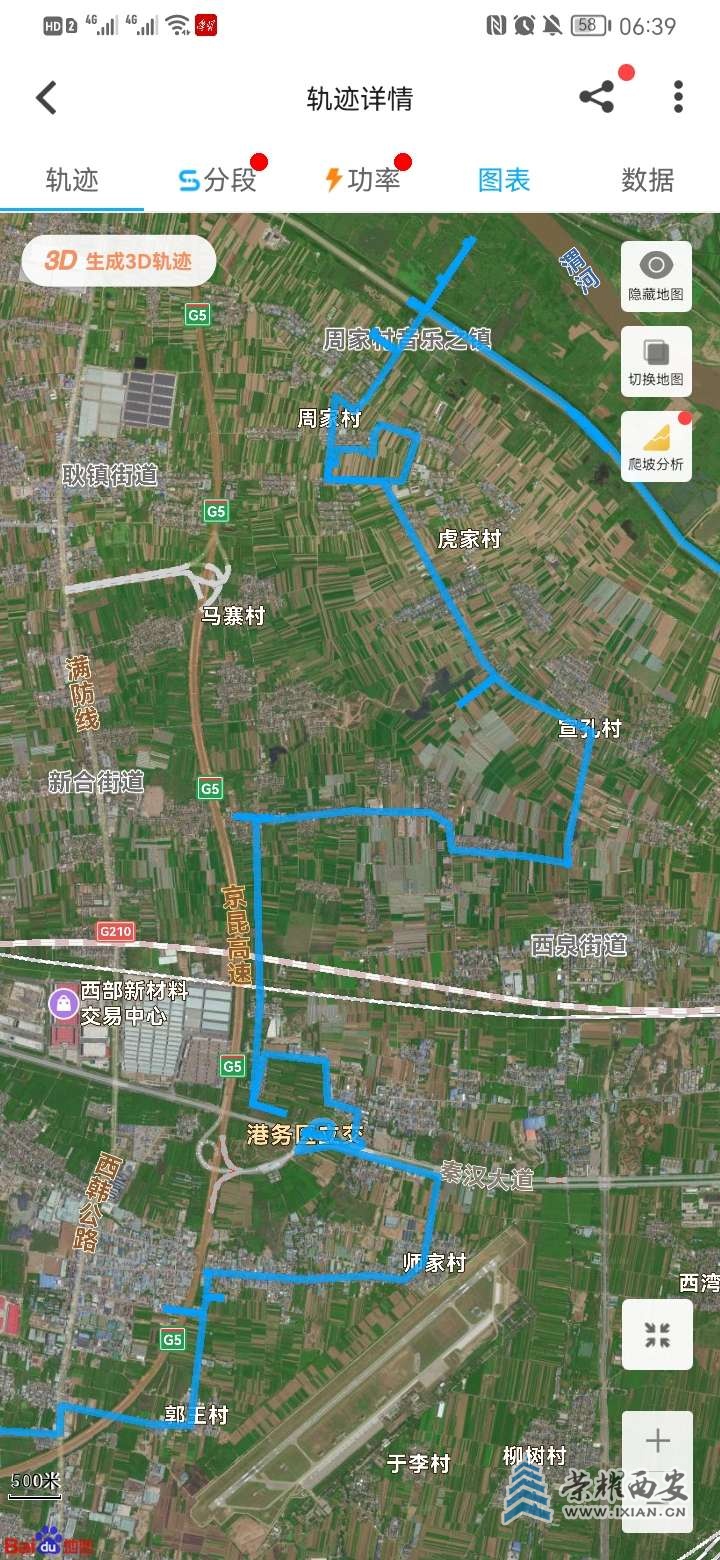The height and width of the screenshot is (1560, 720).
Task: Switch to the 数据 tab
Action: pyautogui.click(x=647, y=180)
